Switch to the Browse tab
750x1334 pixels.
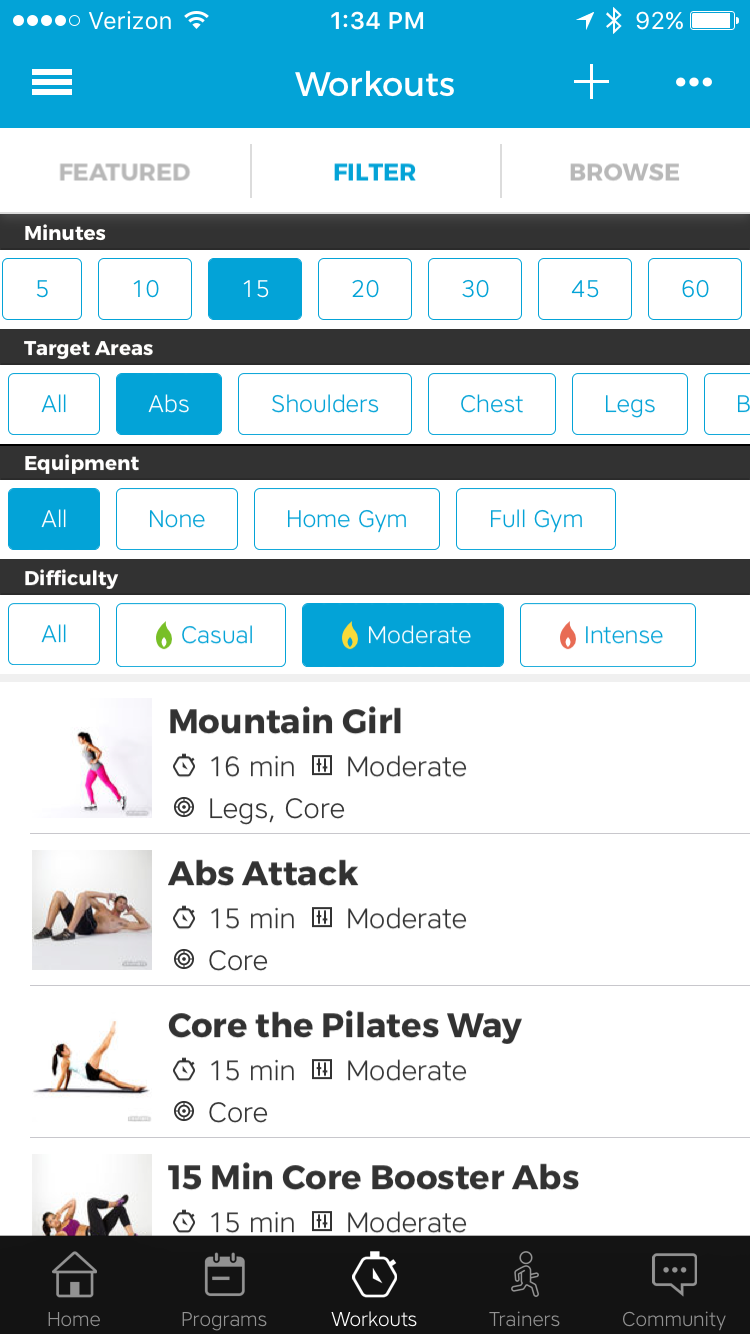point(625,172)
